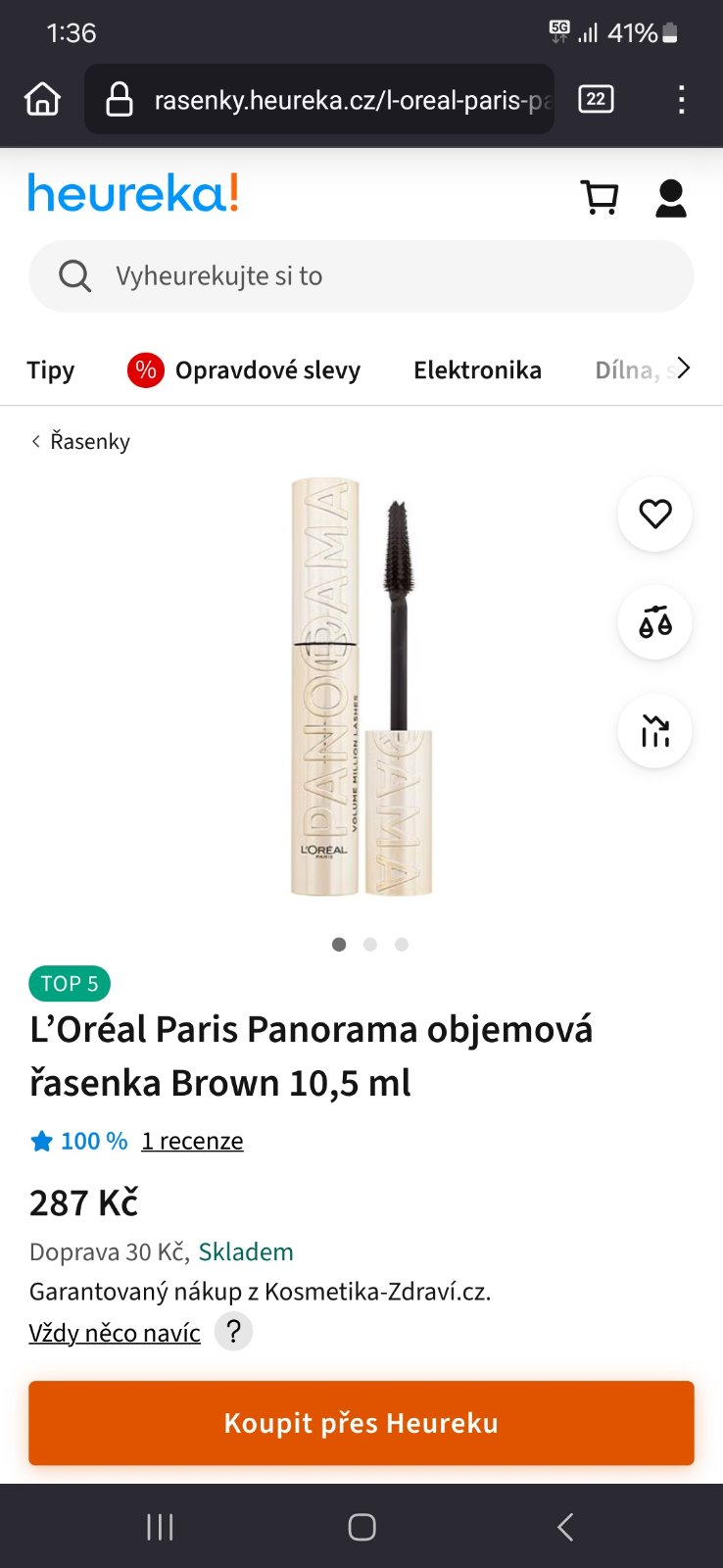Open the tab switcher showing 22 tabs
This screenshot has width=723, height=1568.
(x=596, y=99)
